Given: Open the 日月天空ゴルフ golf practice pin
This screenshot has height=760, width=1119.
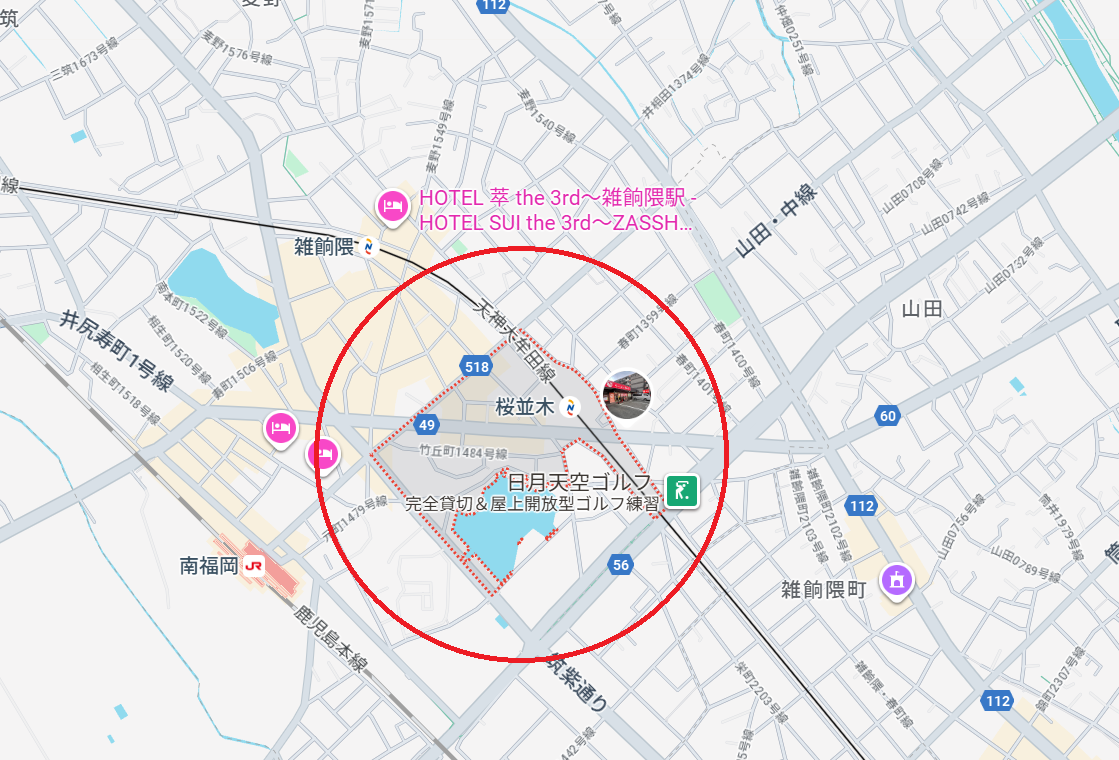Looking at the screenshot, I should coord(682,491).
